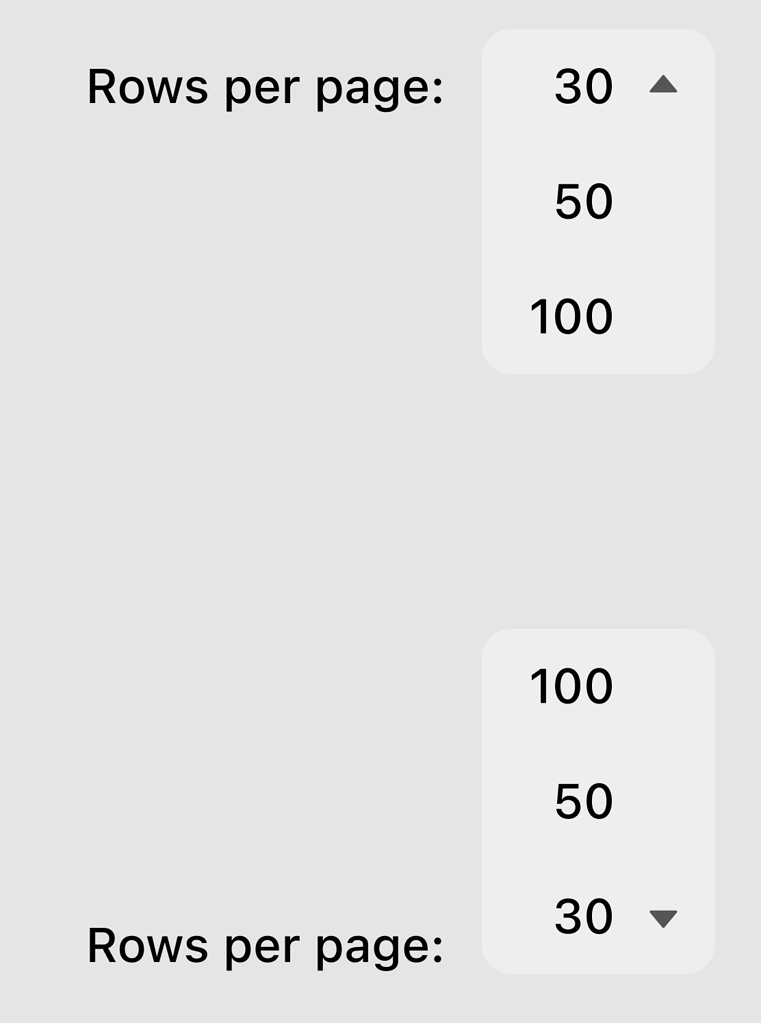Choose 50 in the down-caret dropdown list
The height and width of the screenshot is (1023, 761).
coord(584,802)
